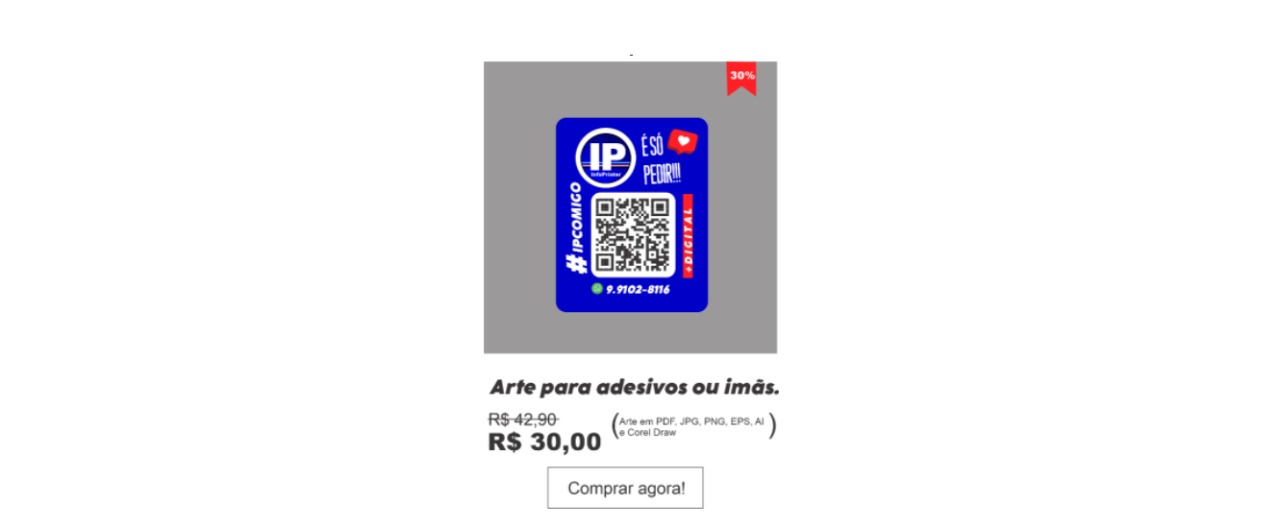Tap the Comprar agora! button
Viewport: 1280px width, 527px height.
625,488
